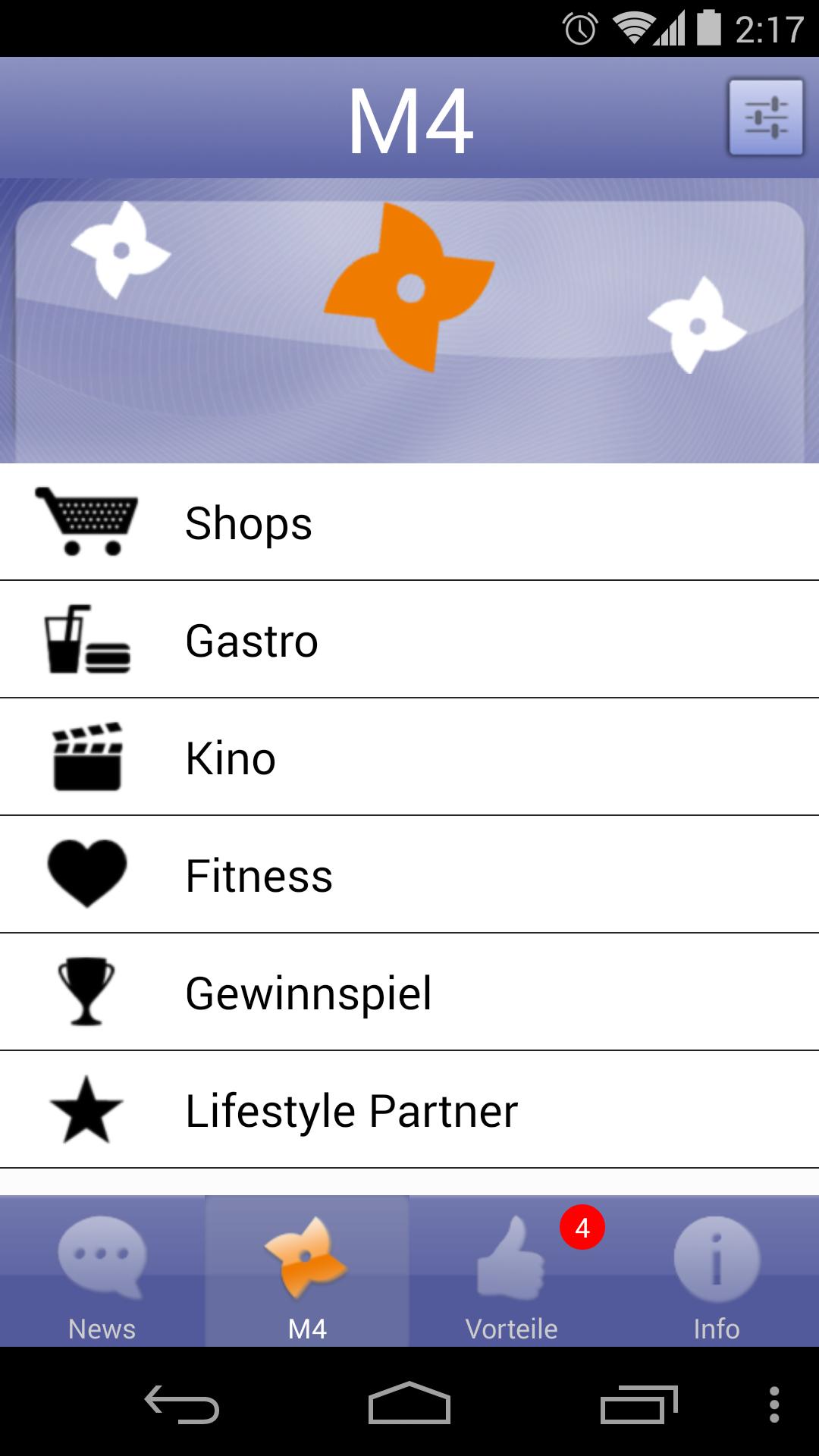View Lifestyle Partner
This screenshot has width=819, height=1456.
409,1110
